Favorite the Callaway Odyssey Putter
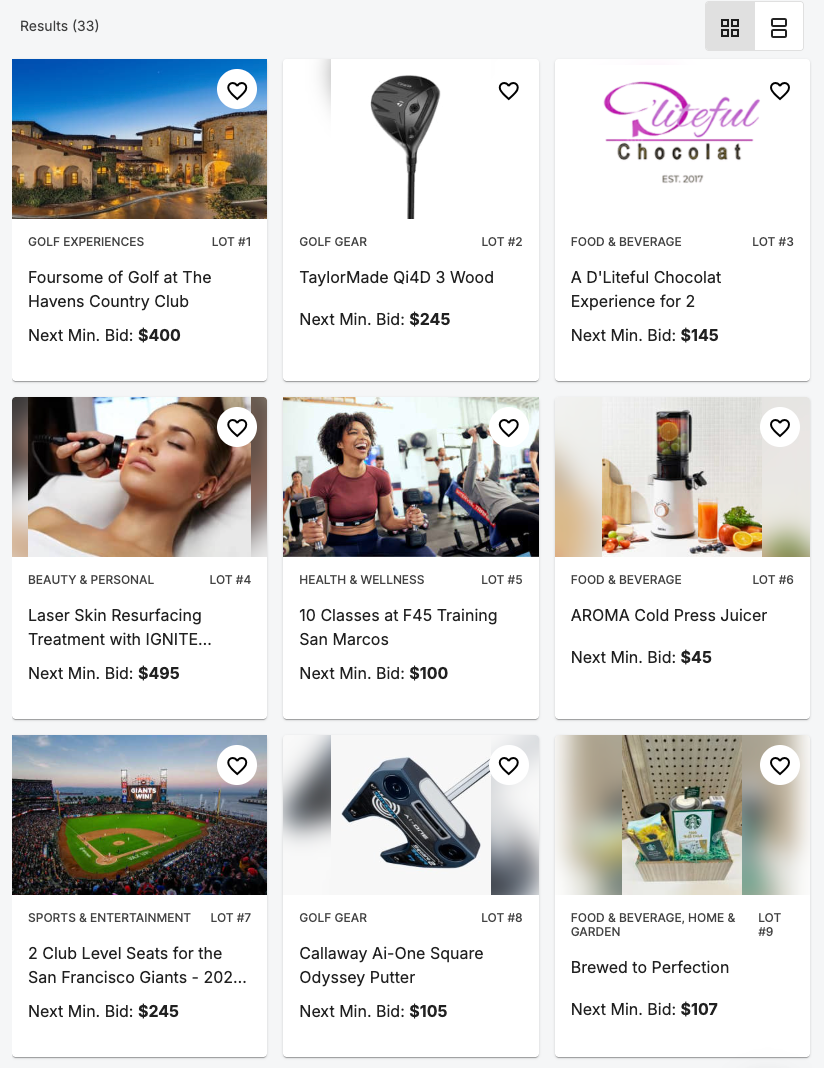Viewport: 824px width, 1068px height. [x=509, y=767]
